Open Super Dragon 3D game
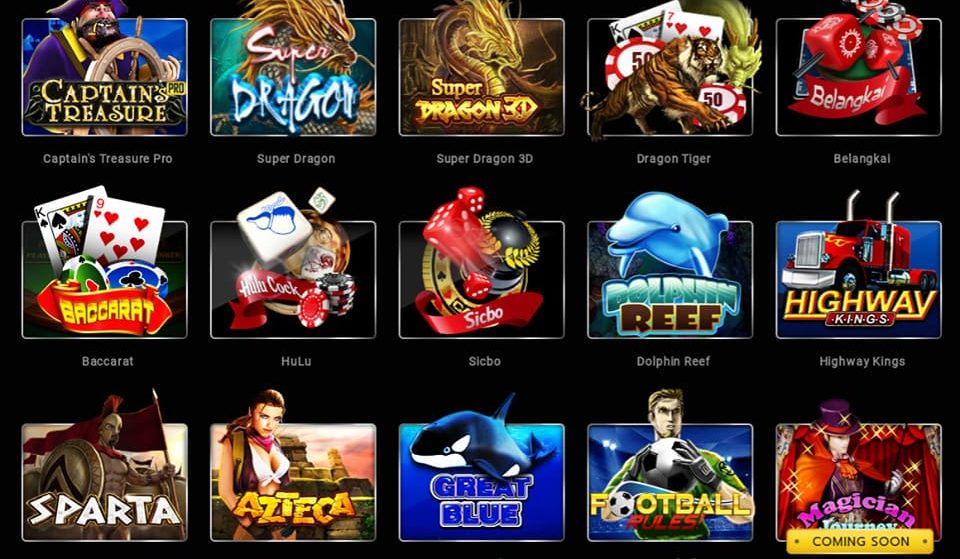960x559 pixels. point(481,76)
